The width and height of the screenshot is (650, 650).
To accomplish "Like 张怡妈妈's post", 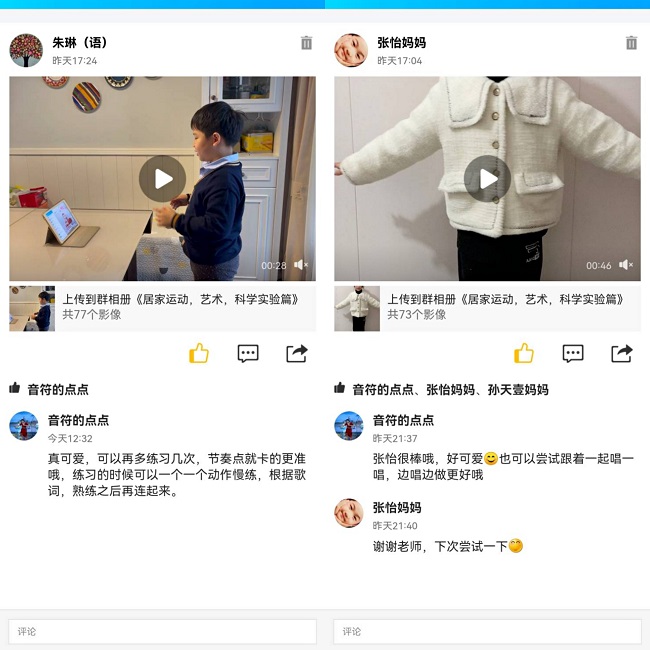I will (524, 353).
